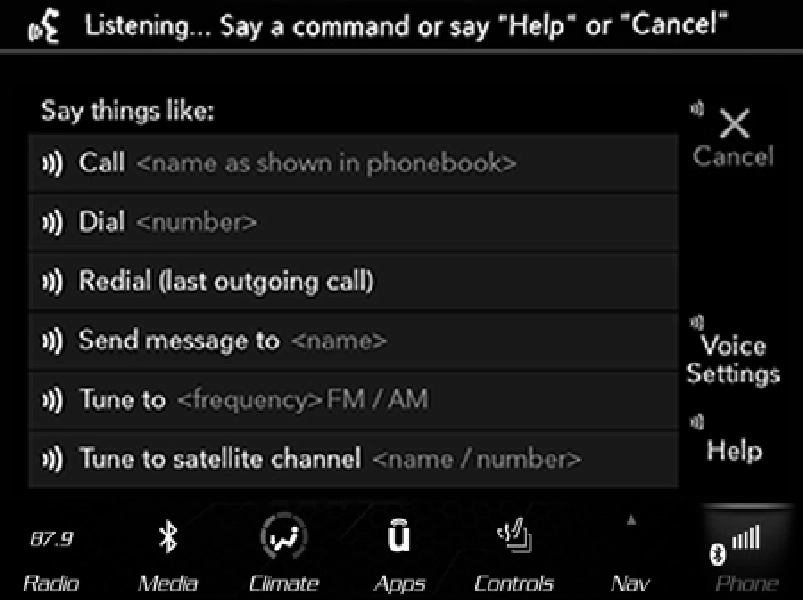Switch to the Media tab
Viewport: 803px width, 600px height.
click(168, 558)
